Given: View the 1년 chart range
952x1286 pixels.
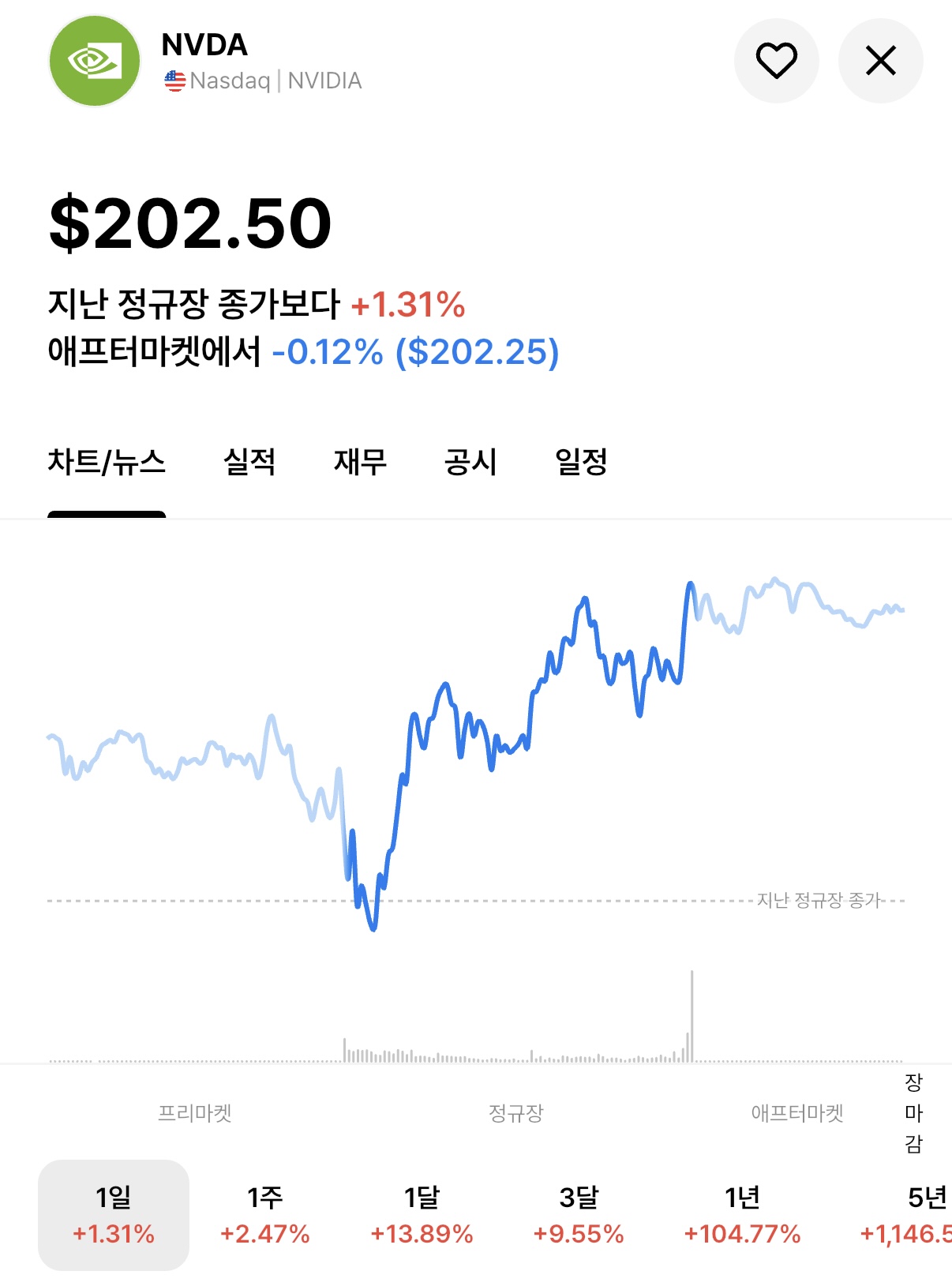Looking at the screenshot, I should click(x=742, y=1215).
